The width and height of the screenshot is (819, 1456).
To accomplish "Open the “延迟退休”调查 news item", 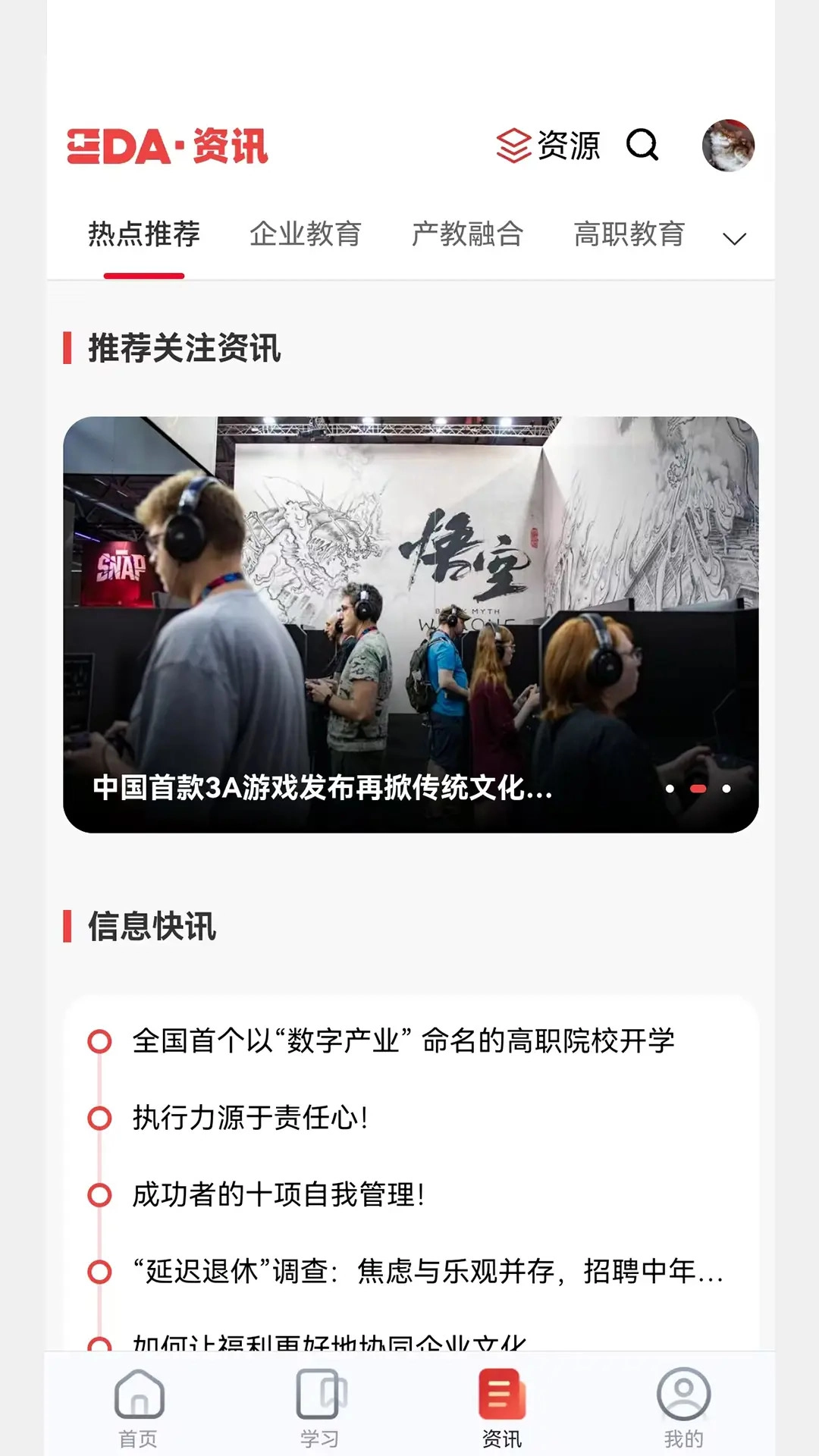I will point(428,1272).
